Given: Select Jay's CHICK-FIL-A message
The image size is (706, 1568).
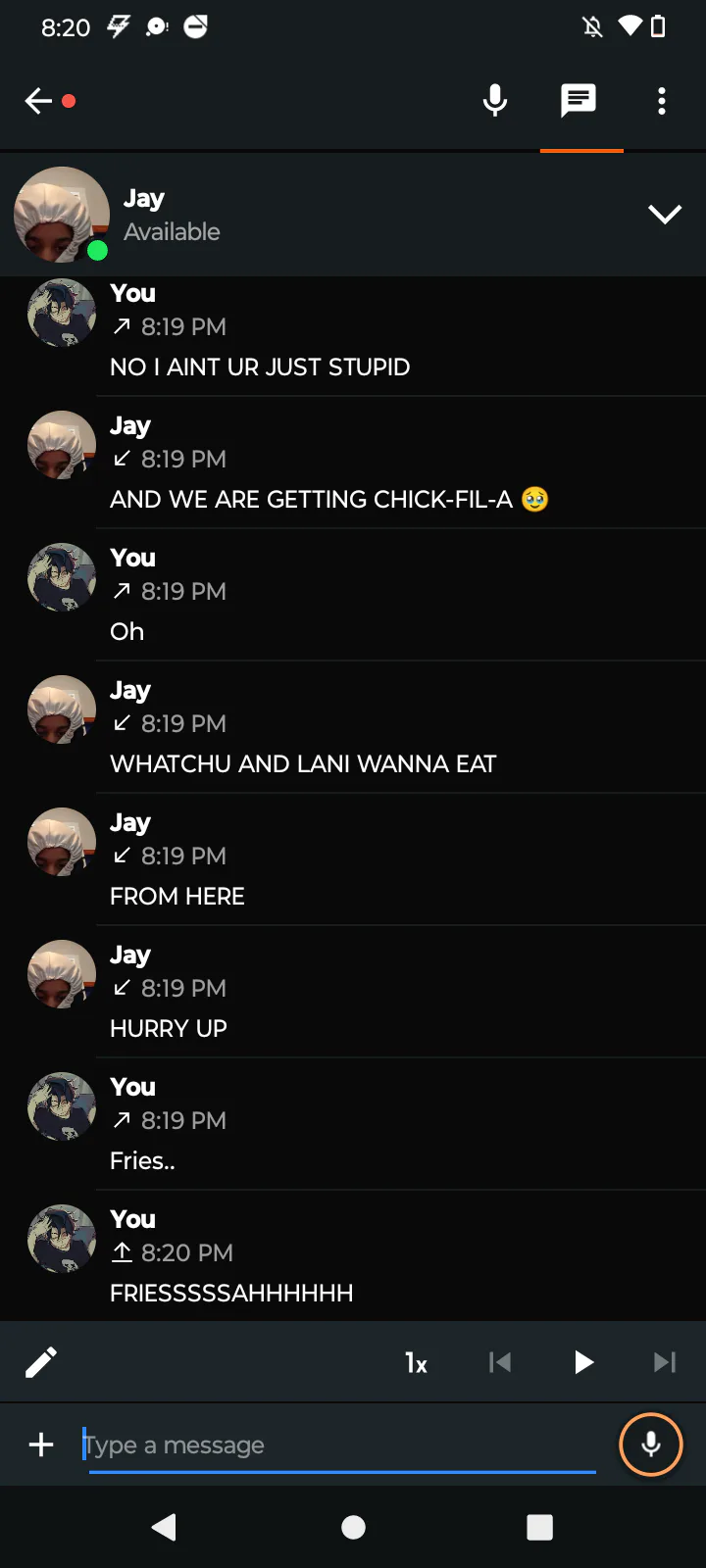Looking at the screenshot, I should [311, 500].
